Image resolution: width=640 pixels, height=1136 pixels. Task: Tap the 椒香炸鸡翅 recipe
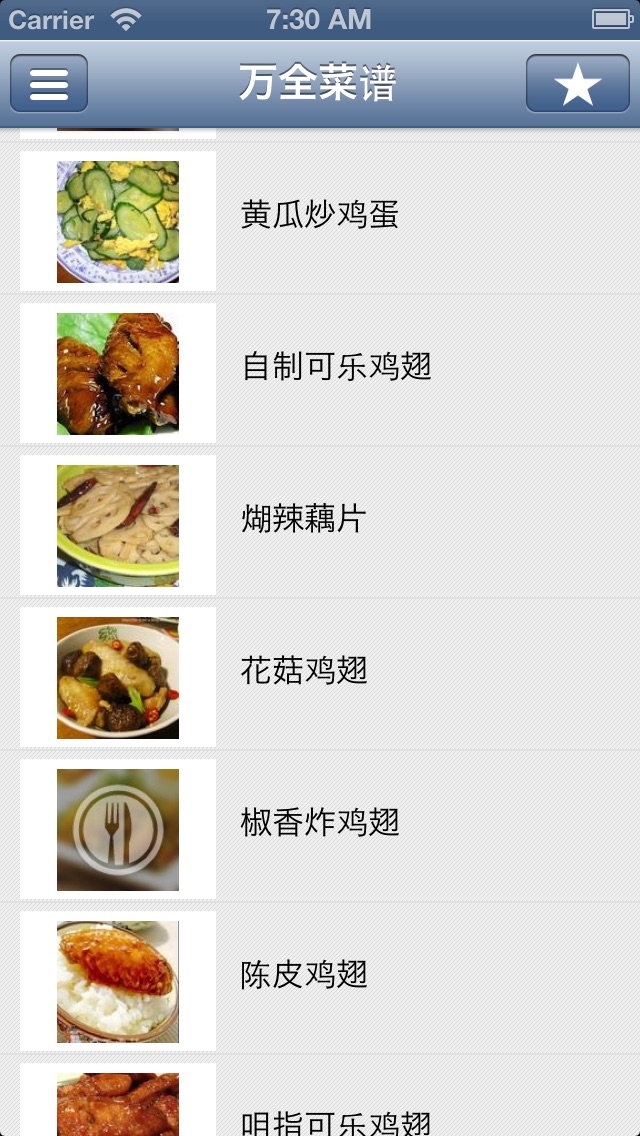(320, 824)
